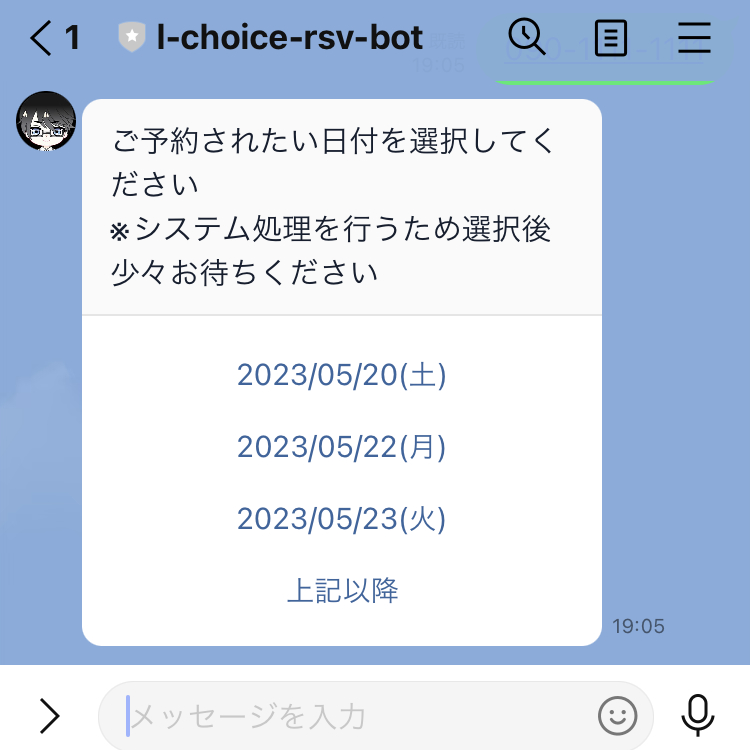
Task: Start a voice message with microphone
Action: (x=698, y=715)
